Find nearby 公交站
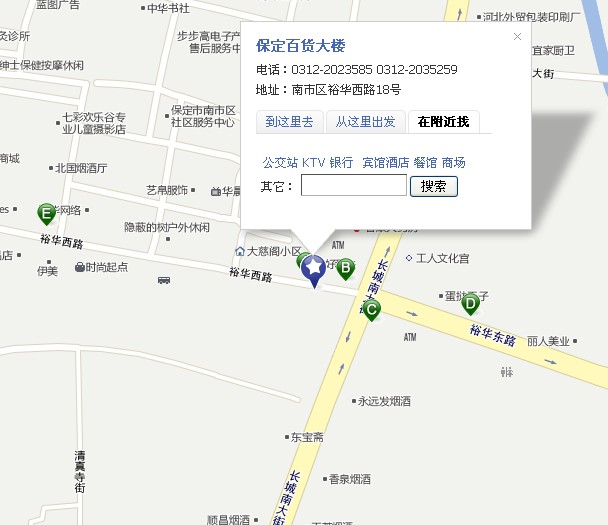Image resolution: width=608 pixels, height=525 pixels. (280, 162)
